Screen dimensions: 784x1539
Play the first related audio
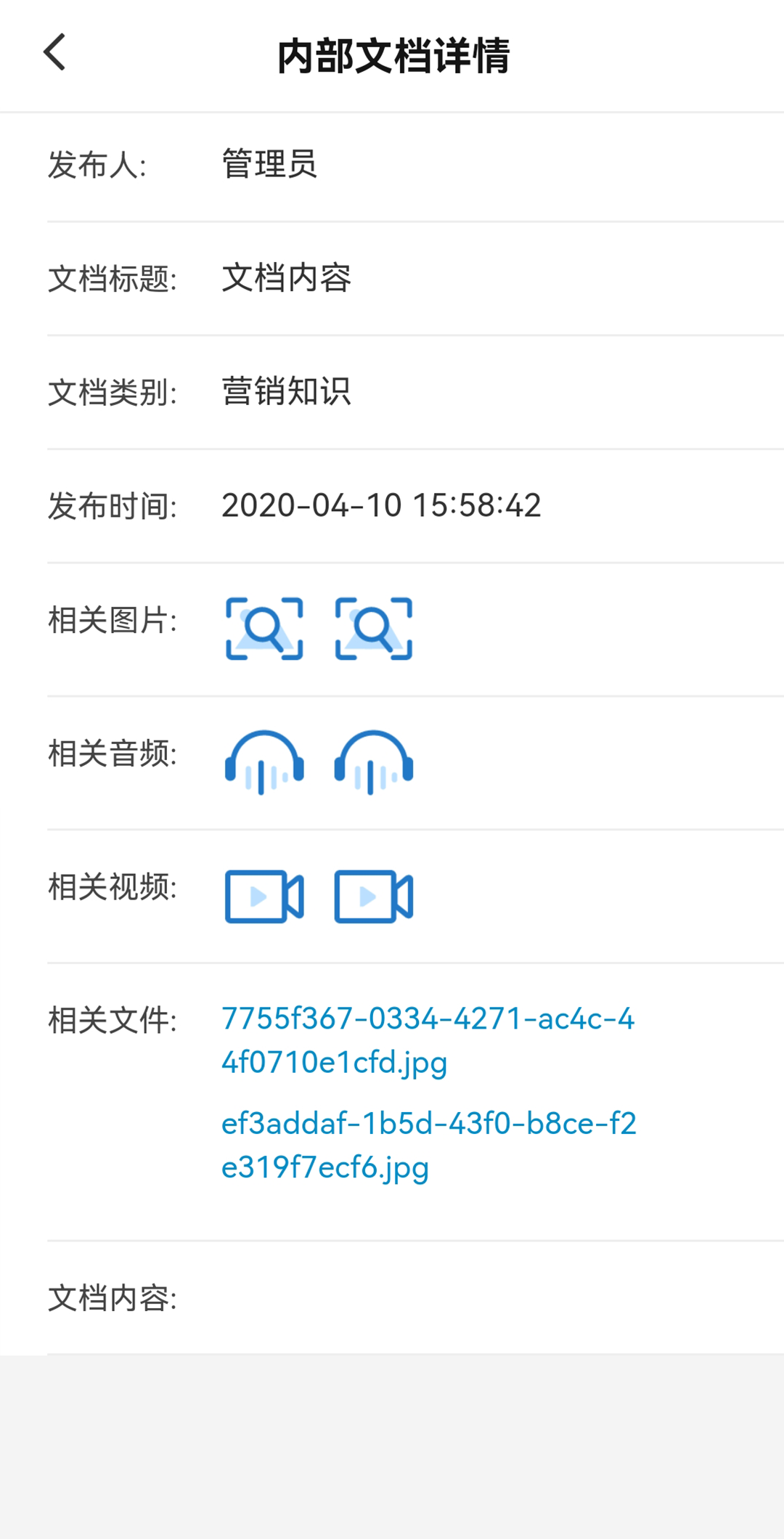click(264, 762)
